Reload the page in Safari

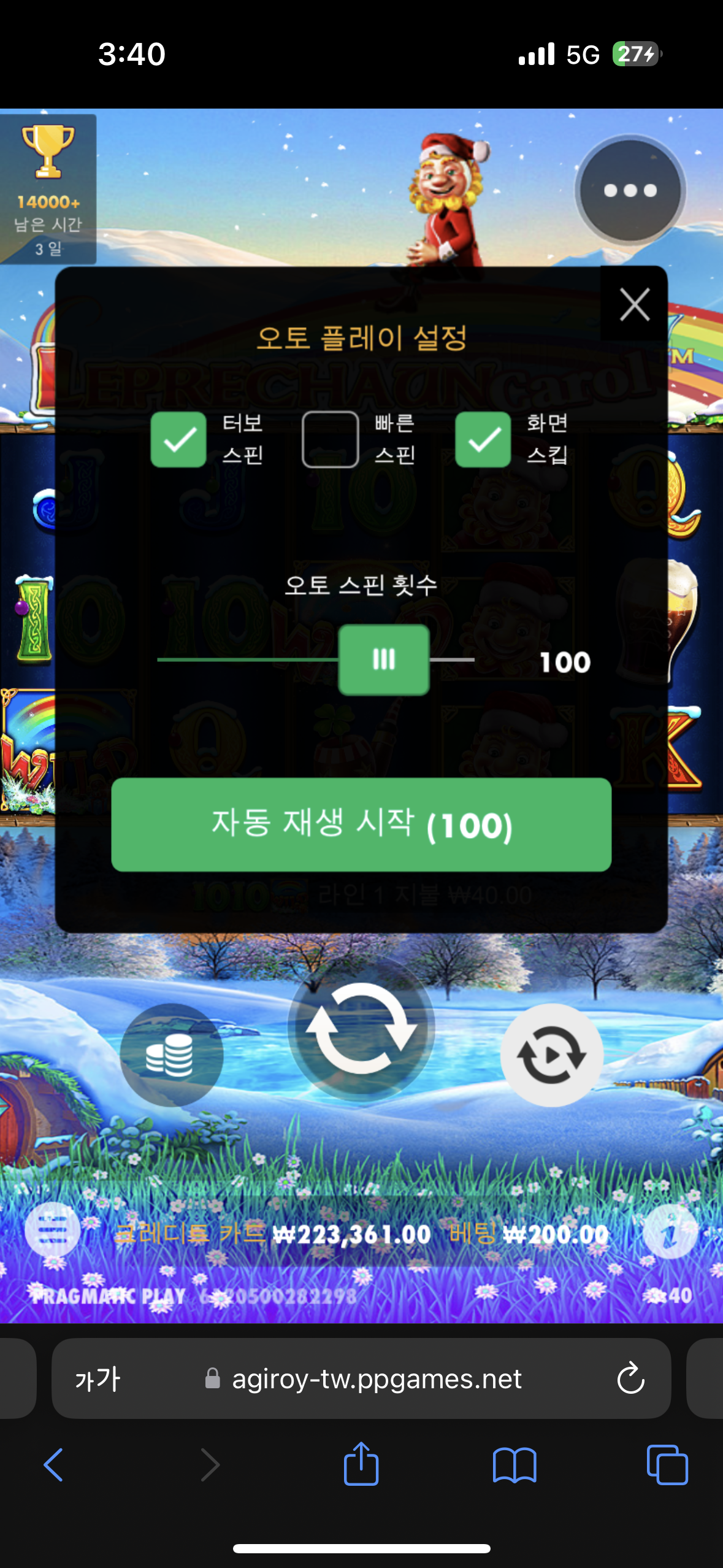[630, 1378]
